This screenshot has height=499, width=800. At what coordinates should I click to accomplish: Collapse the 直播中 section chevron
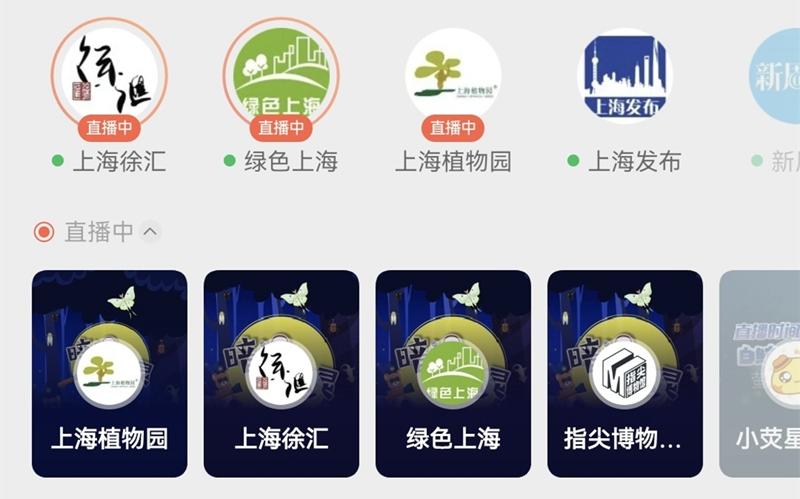(x=150, y=232)
